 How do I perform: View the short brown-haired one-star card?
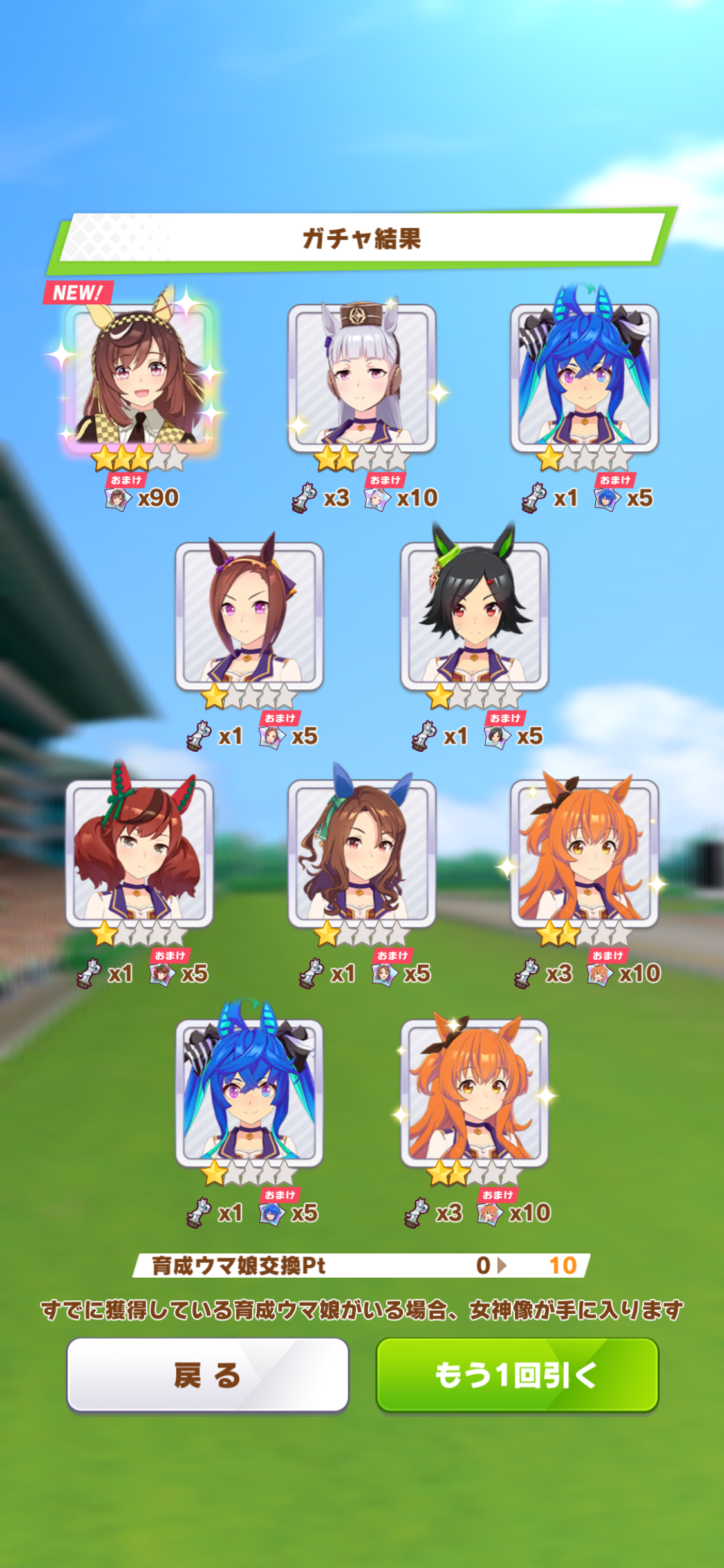249,616
